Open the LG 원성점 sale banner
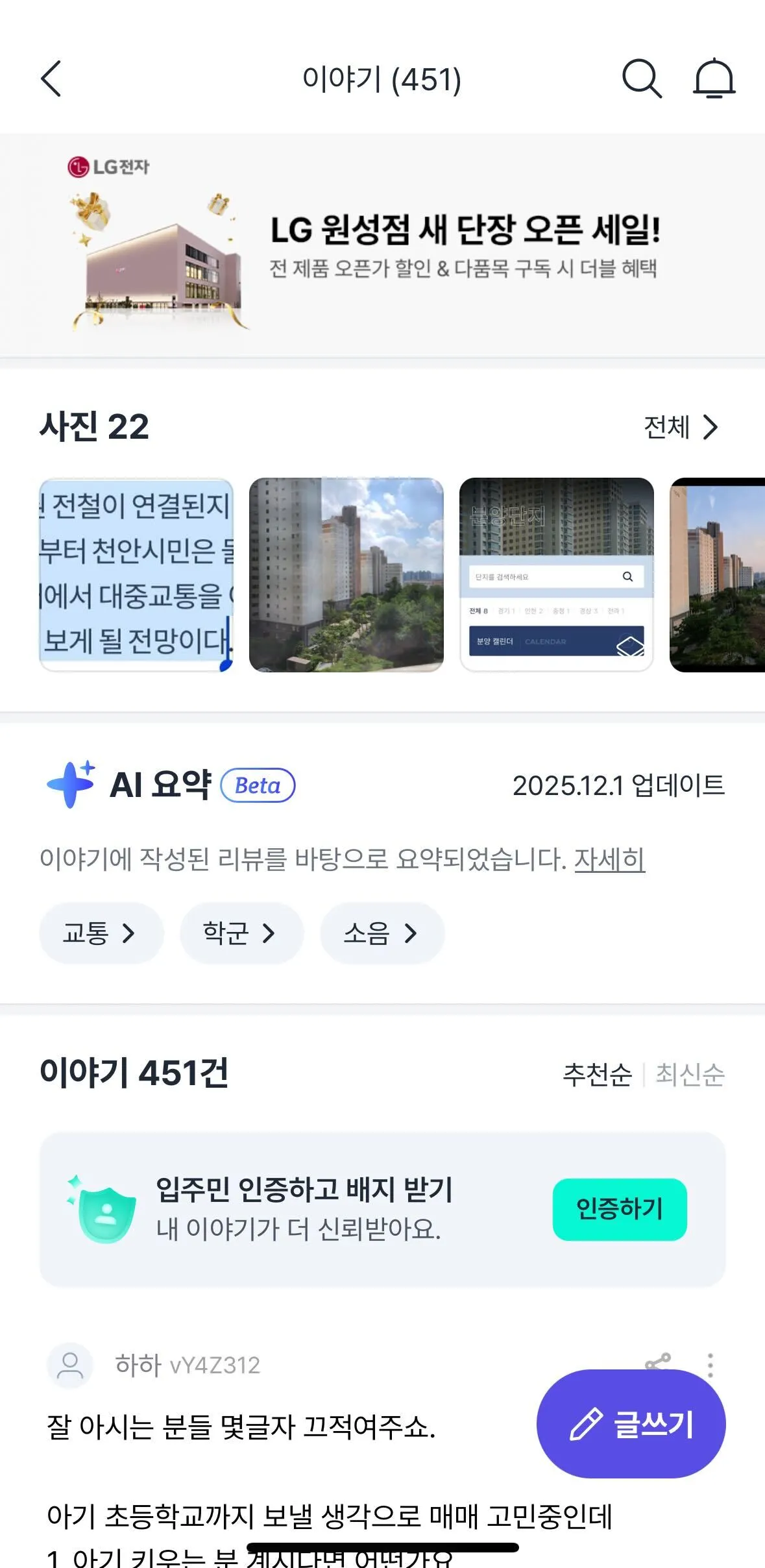 click(382, 247)
